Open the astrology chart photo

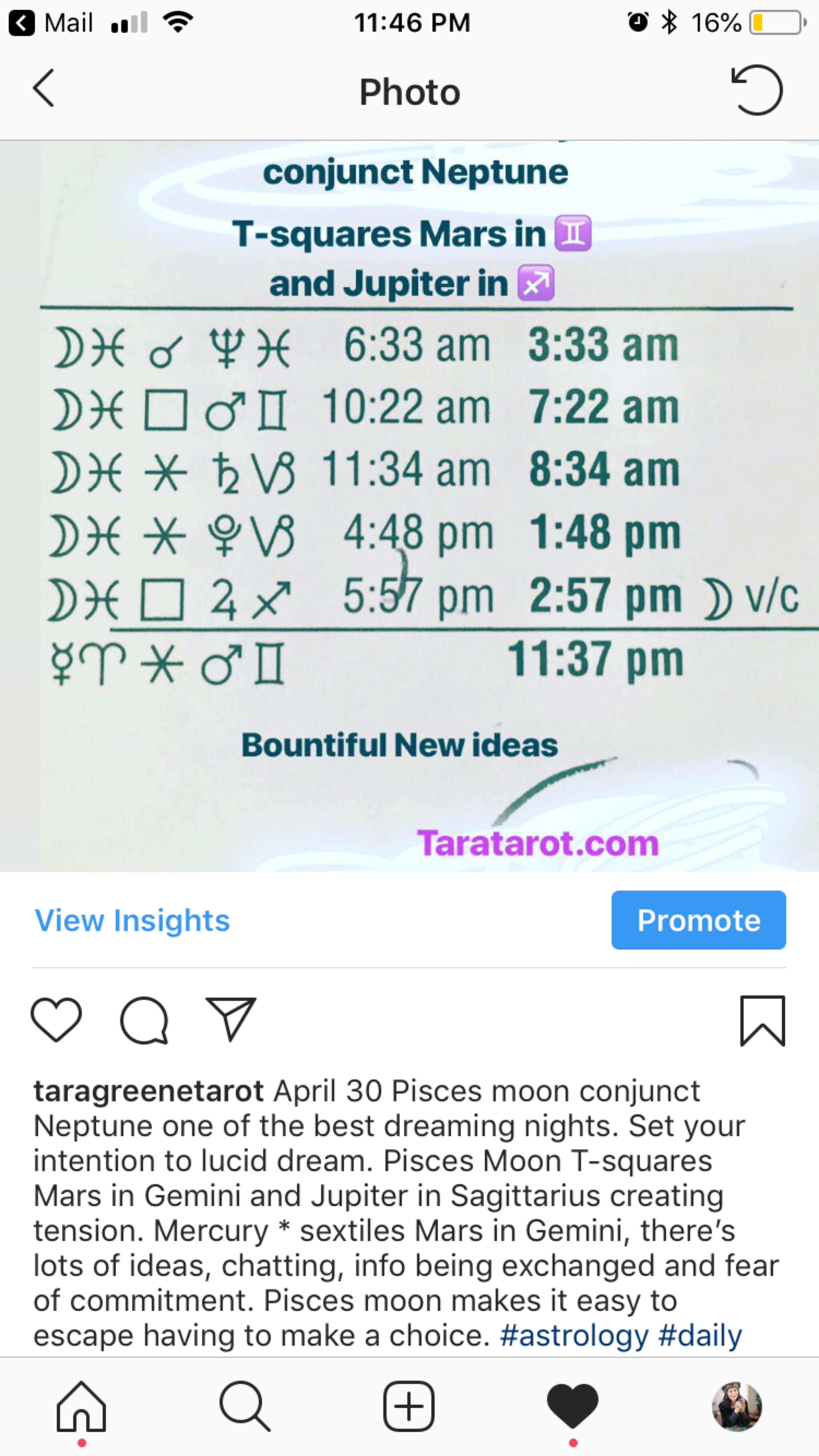point(409,506)
